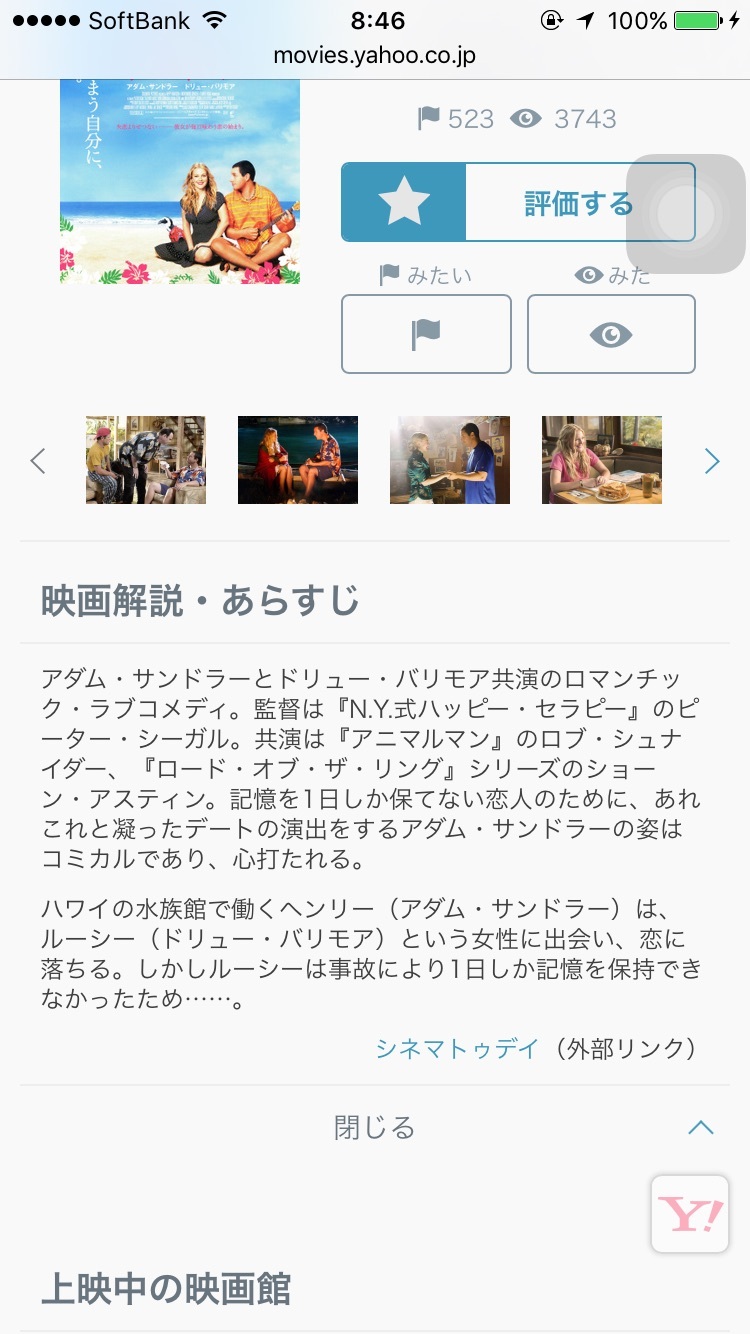Open the シネマトゥデイ external link
The width and height of the screenshot is (750, 1334).
click(x=457, y=1048)
